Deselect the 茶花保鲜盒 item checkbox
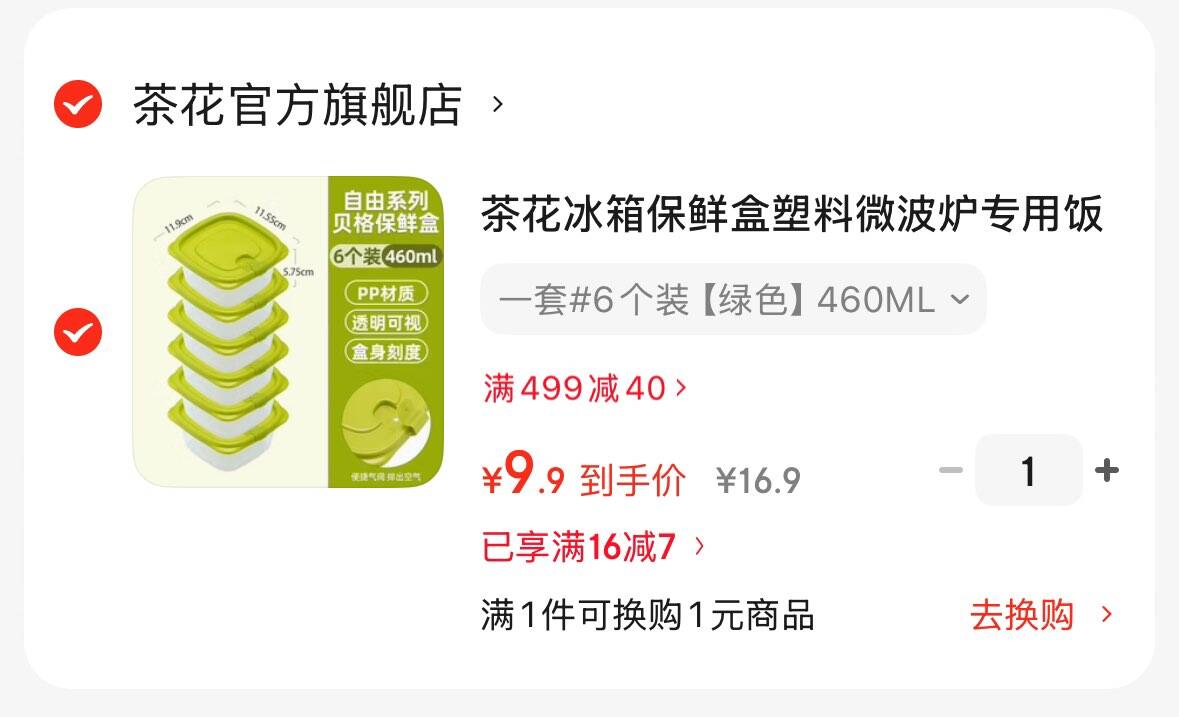 tap(78, 332)
